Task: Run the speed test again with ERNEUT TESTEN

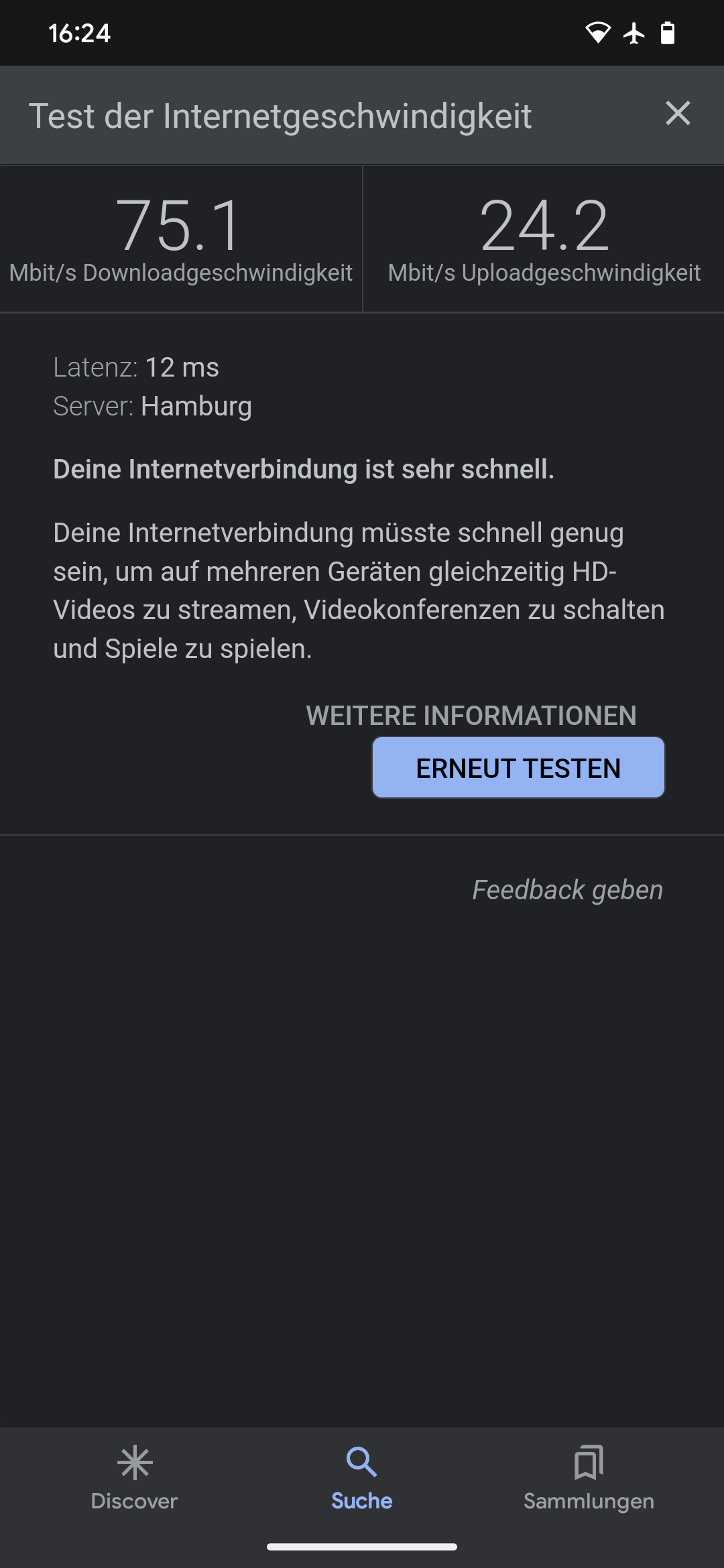Action: tap(518, 768)
